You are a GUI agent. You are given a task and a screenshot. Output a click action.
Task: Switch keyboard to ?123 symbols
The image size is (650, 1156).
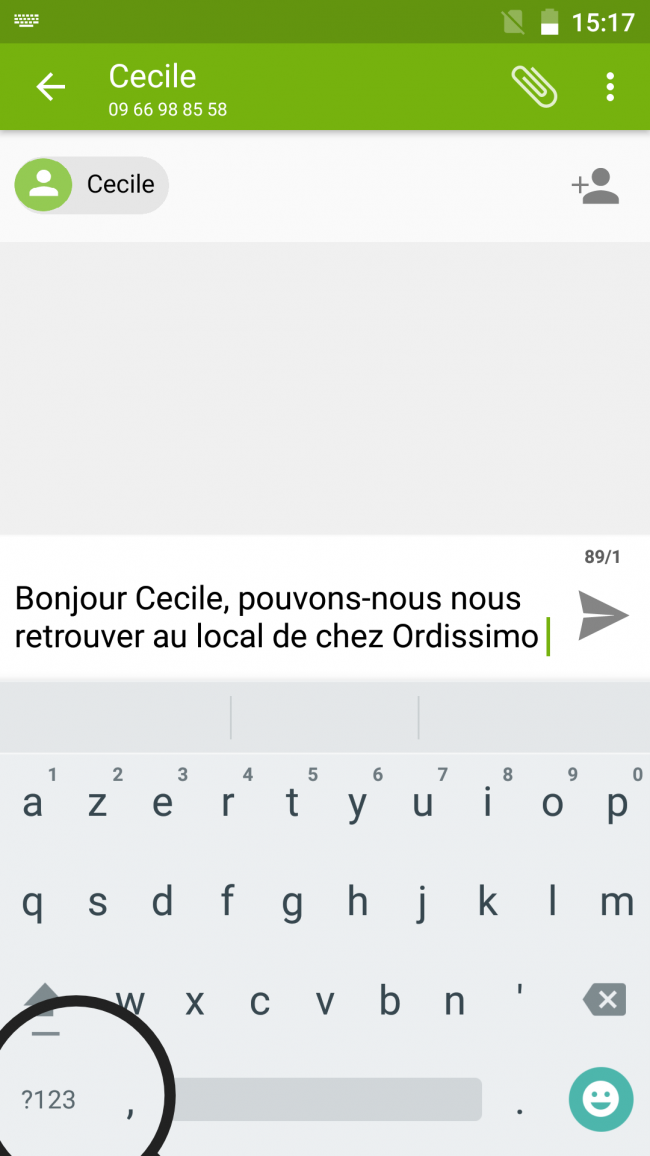48,1100
